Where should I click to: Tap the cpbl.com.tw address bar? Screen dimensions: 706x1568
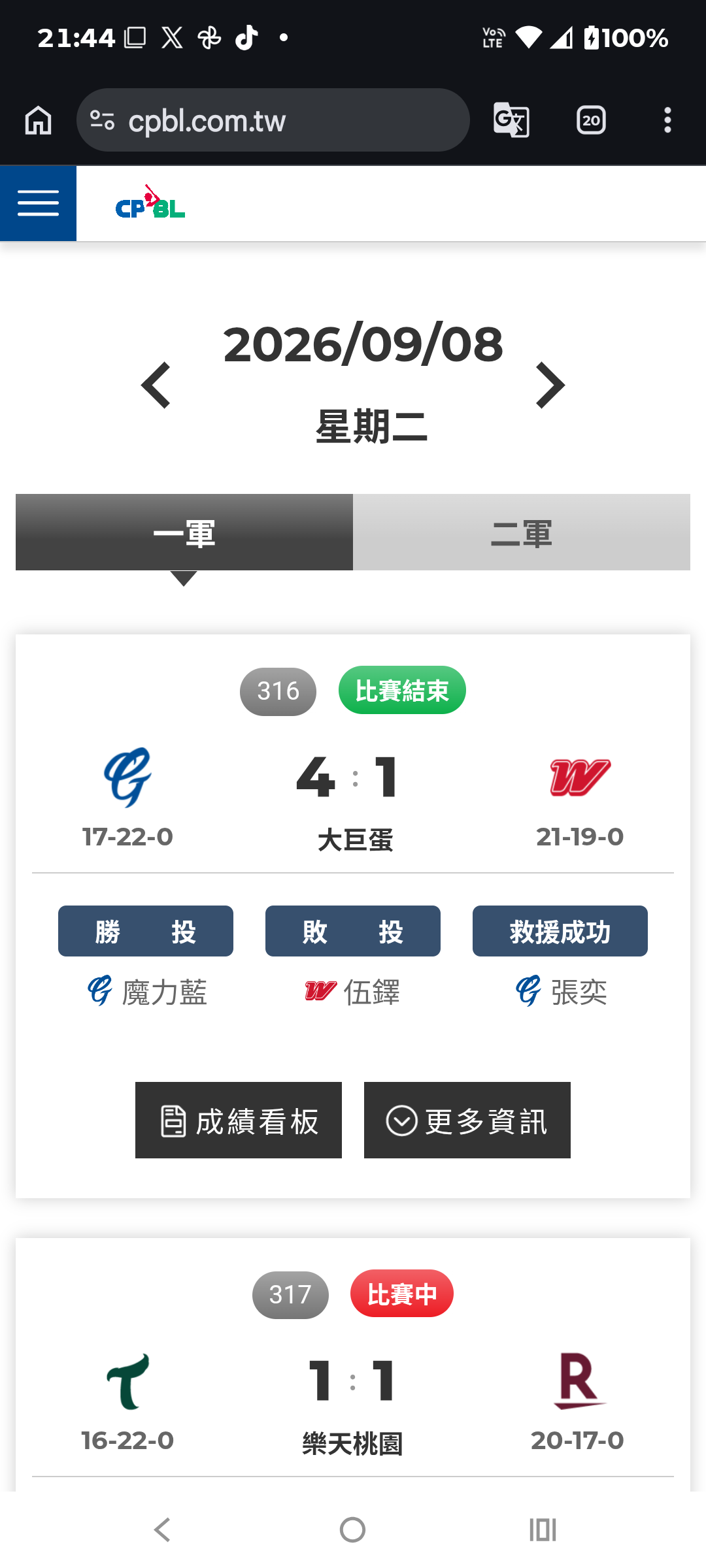(x=273, y=120)
